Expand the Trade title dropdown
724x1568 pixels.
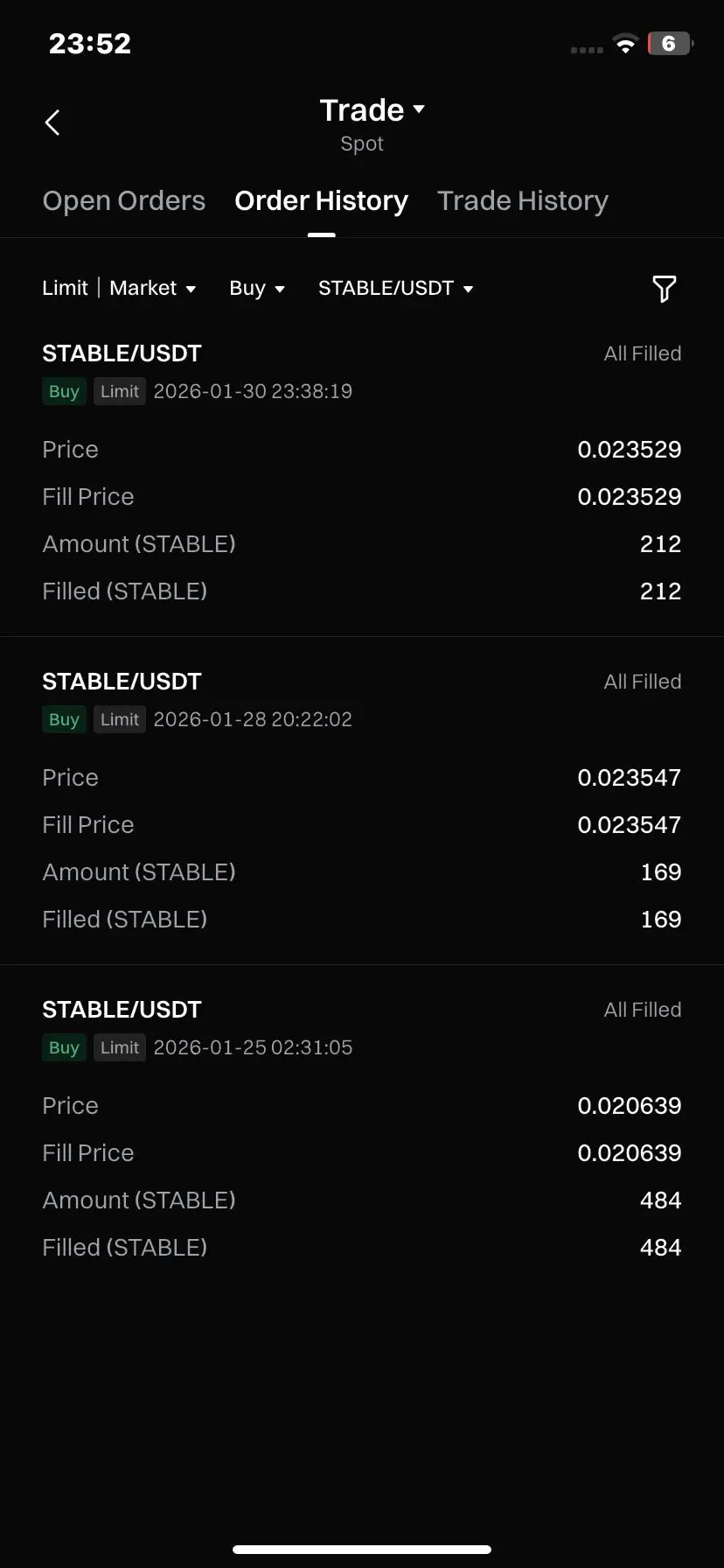[x=372, y=111]
